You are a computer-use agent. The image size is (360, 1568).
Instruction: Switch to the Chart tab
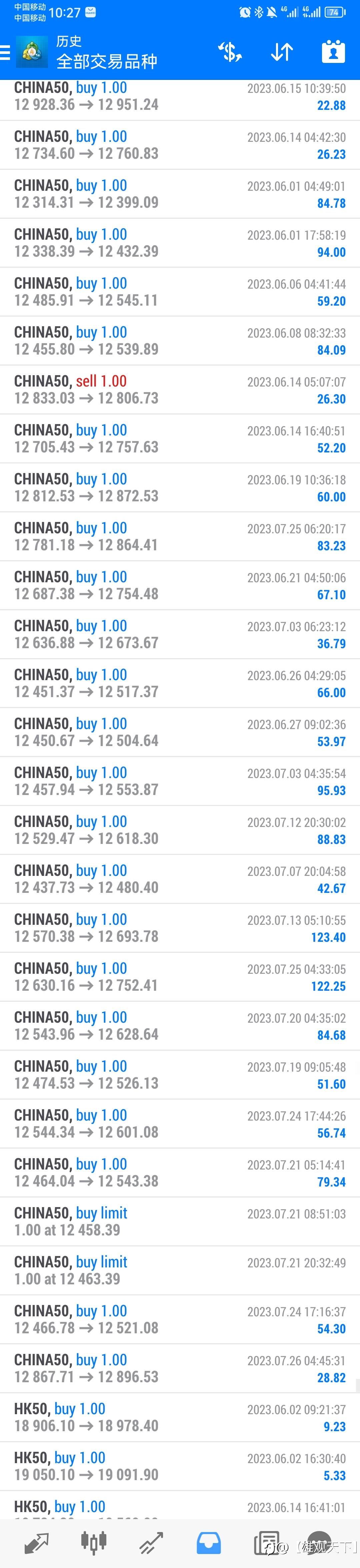click(93, 1543)
